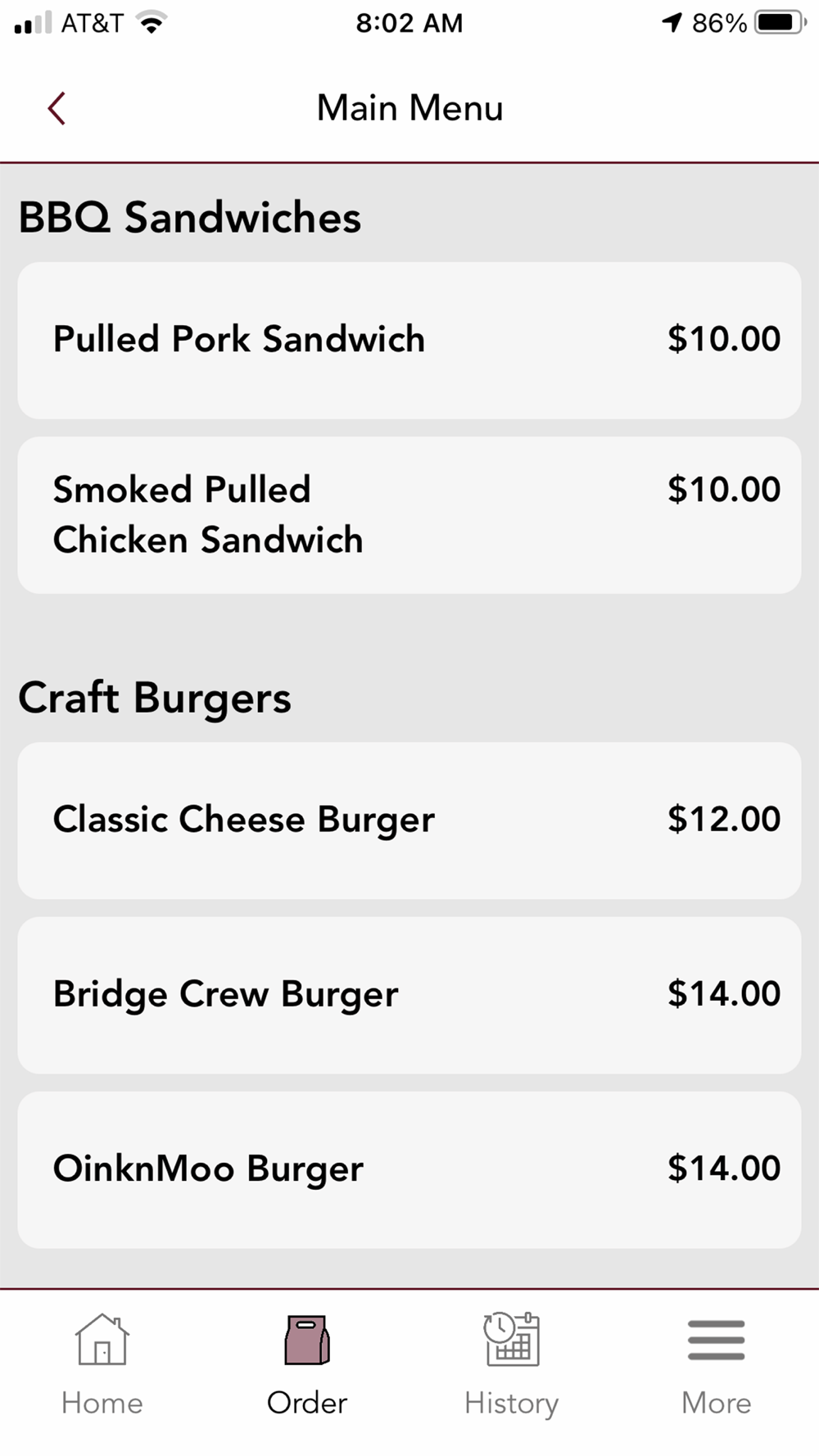Screen dimensions: 819x1456
Task: Open the History tab
Action: 511,1363
